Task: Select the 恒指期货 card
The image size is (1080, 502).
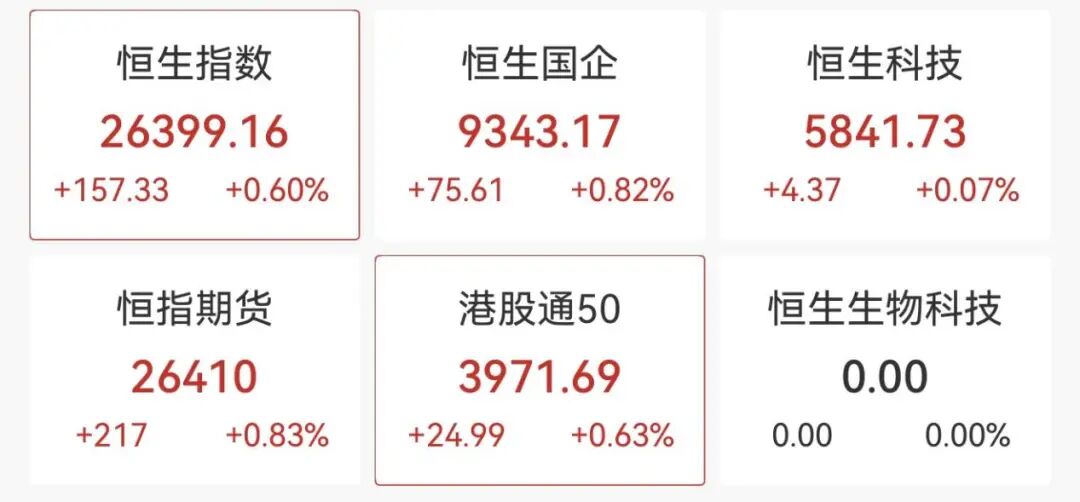Action: pyautogui.click(x=194, y=370)
